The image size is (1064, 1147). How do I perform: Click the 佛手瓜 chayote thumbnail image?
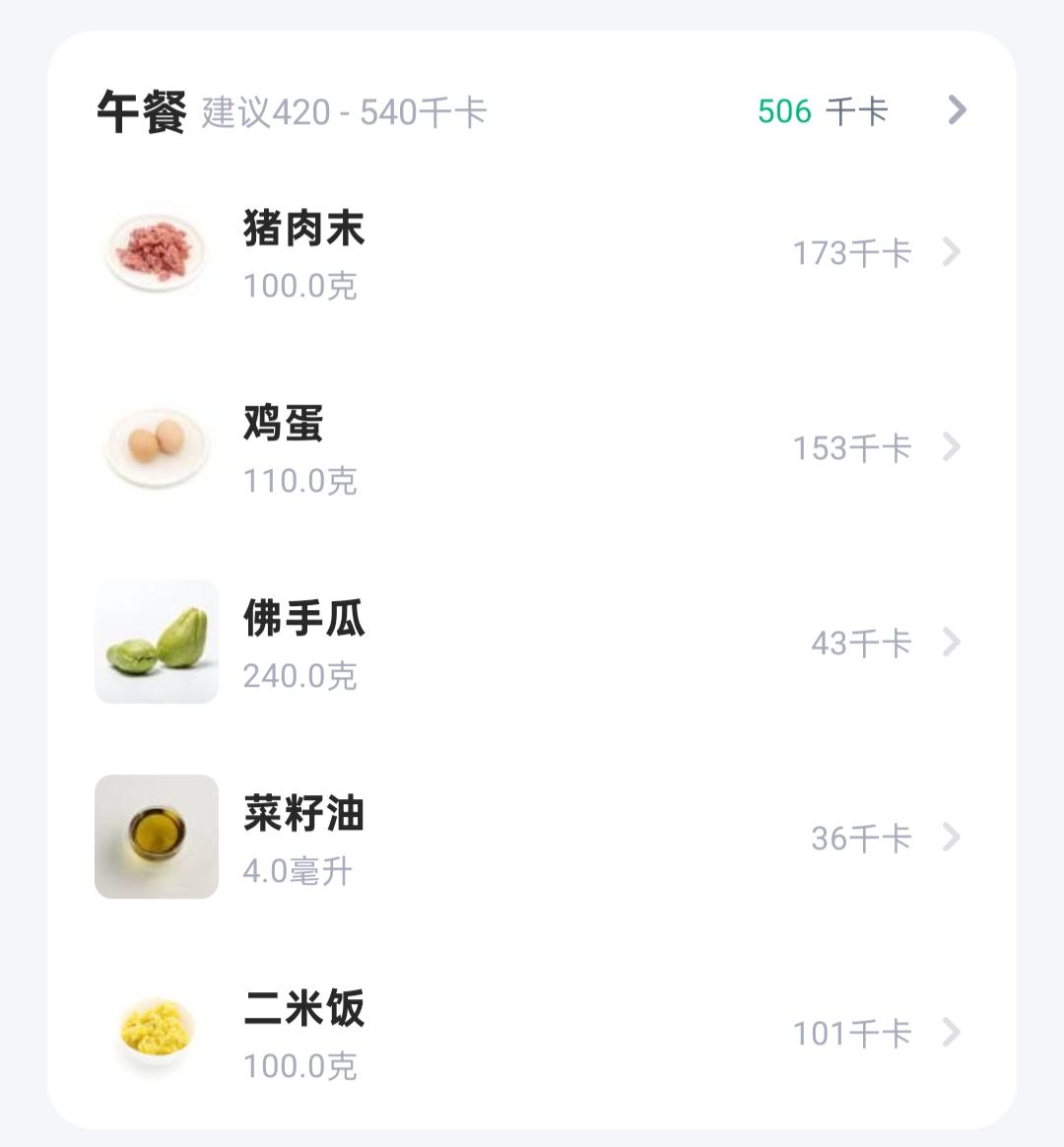pyautogui.click(x=157, y=641)
